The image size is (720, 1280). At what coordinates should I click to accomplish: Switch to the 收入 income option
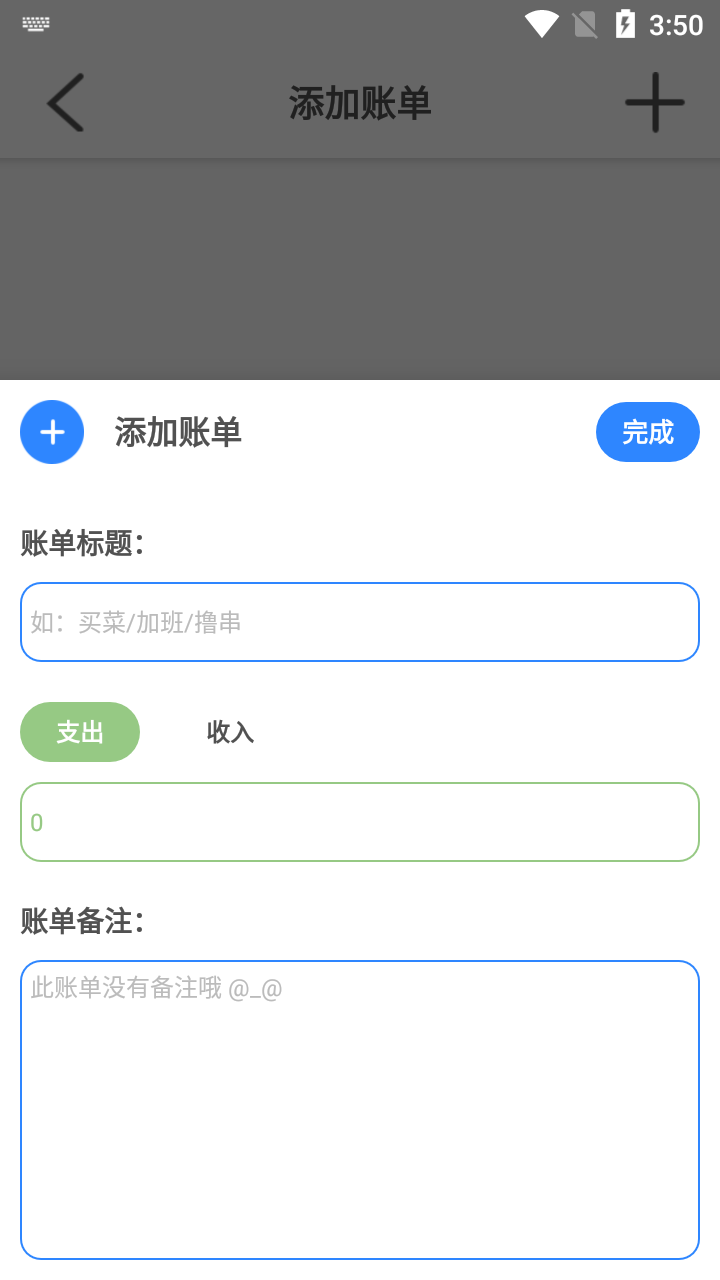pyautogui.click(x=230, y=732)
